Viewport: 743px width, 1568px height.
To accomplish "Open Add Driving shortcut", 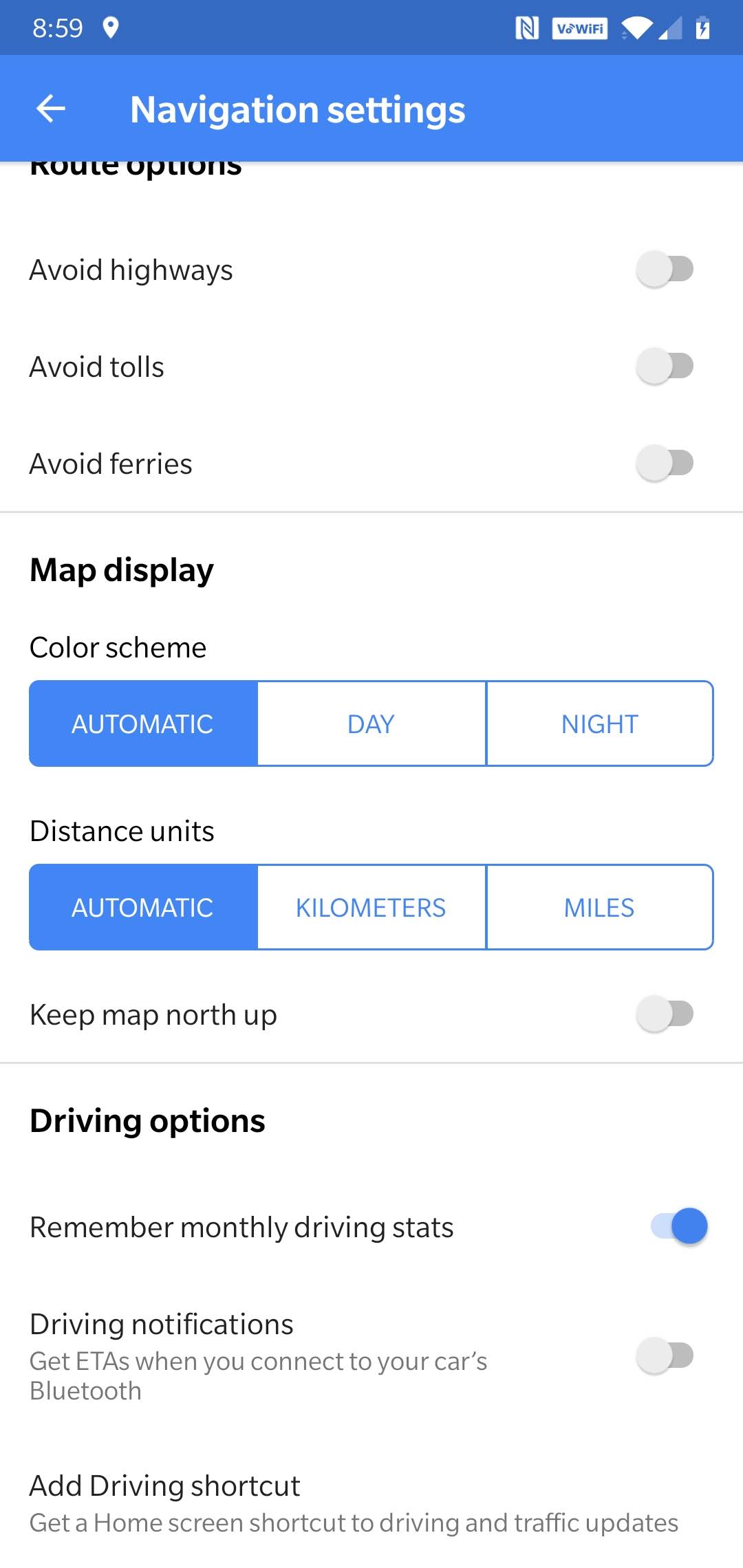I will click(354, 1503).
